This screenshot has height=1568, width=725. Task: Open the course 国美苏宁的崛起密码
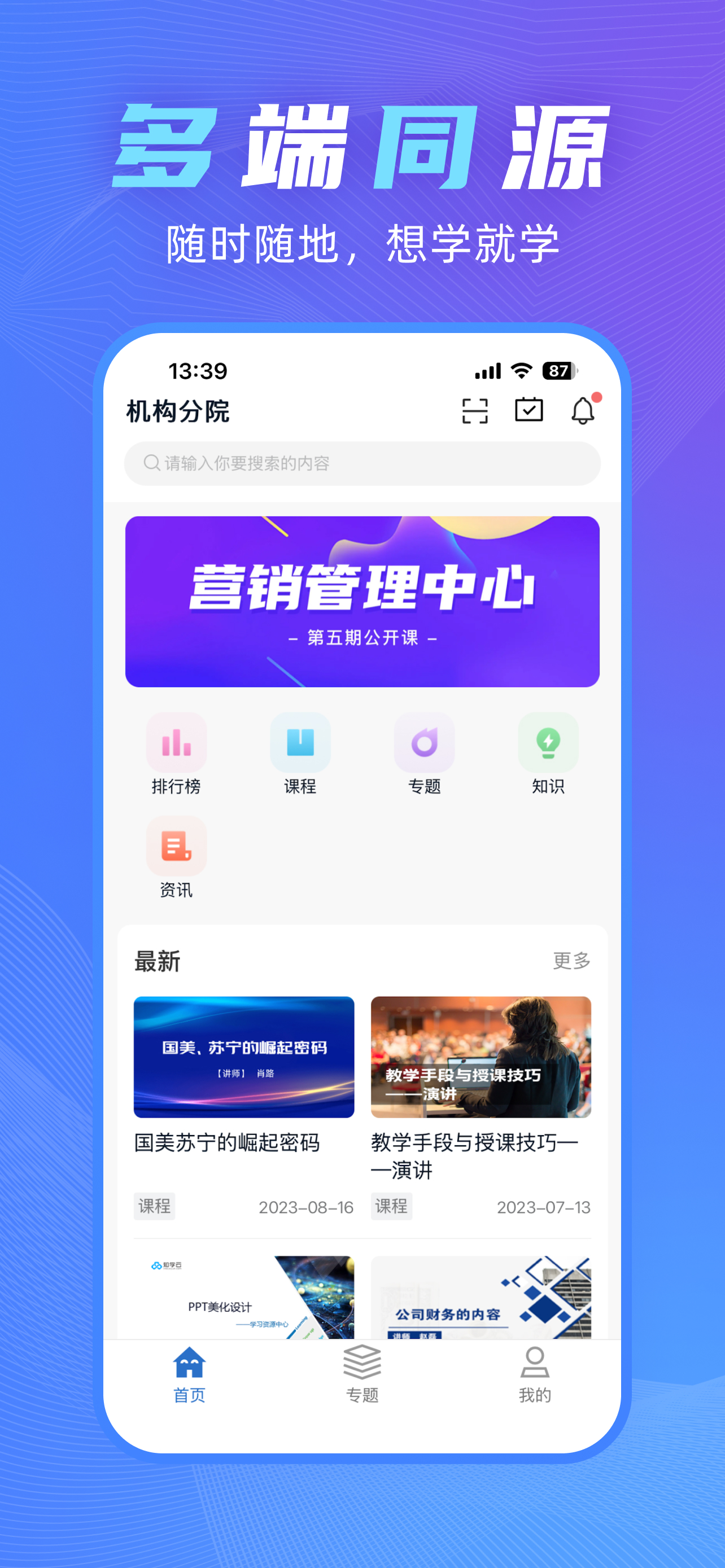(x=243, y=1057)
